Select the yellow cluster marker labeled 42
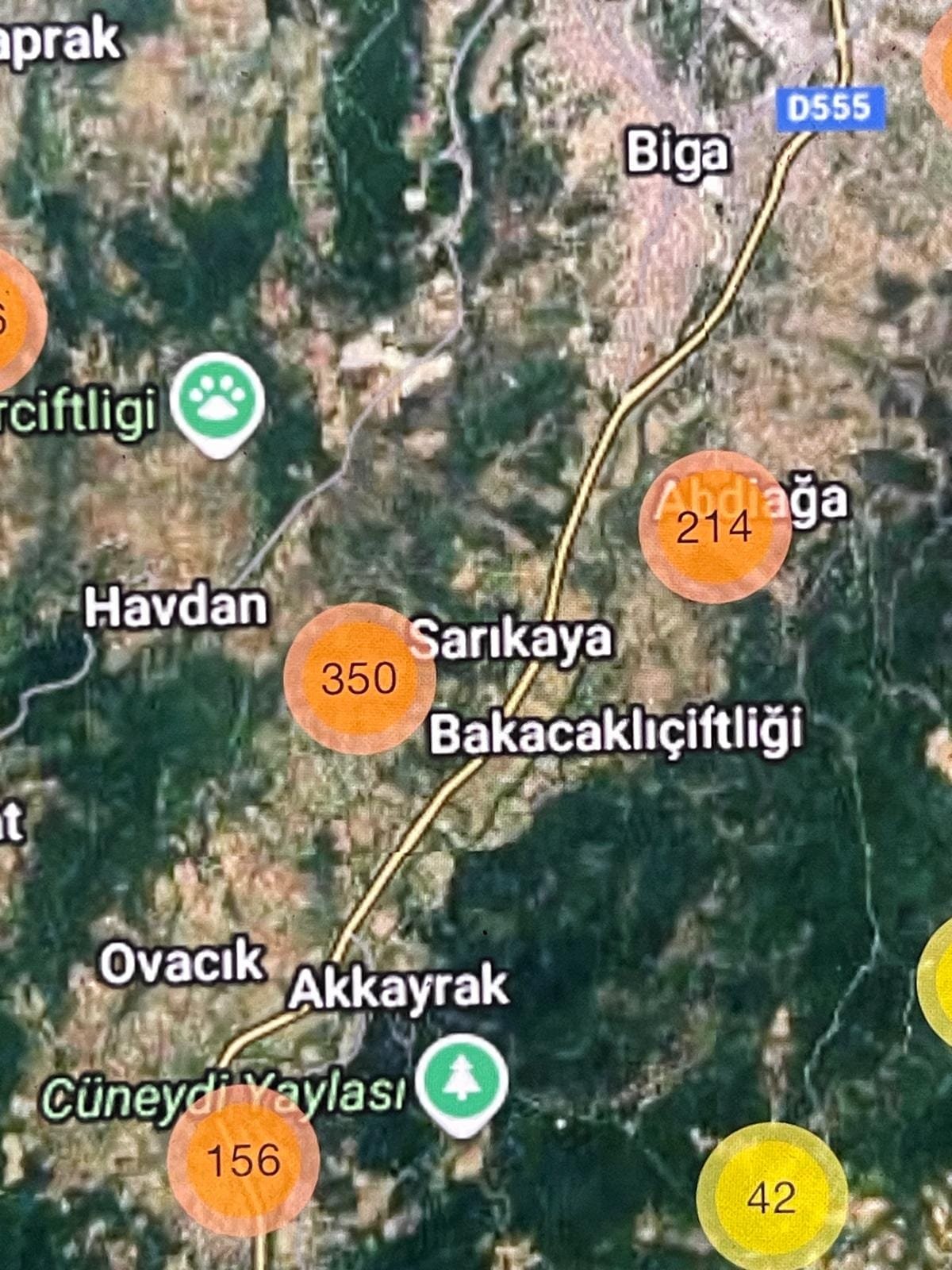952x1270 pixels. point(771,1196)
